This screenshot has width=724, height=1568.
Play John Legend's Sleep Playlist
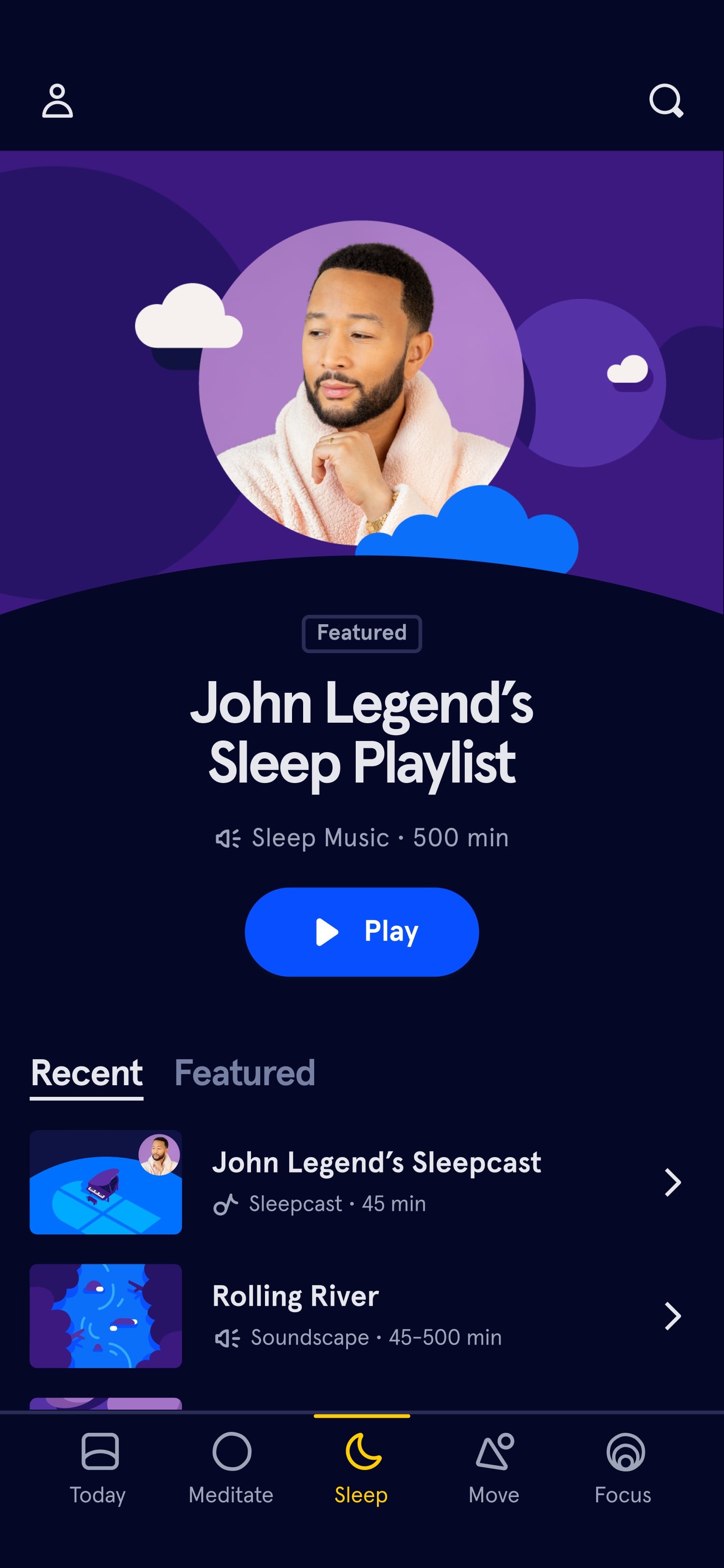pos(362,932)
